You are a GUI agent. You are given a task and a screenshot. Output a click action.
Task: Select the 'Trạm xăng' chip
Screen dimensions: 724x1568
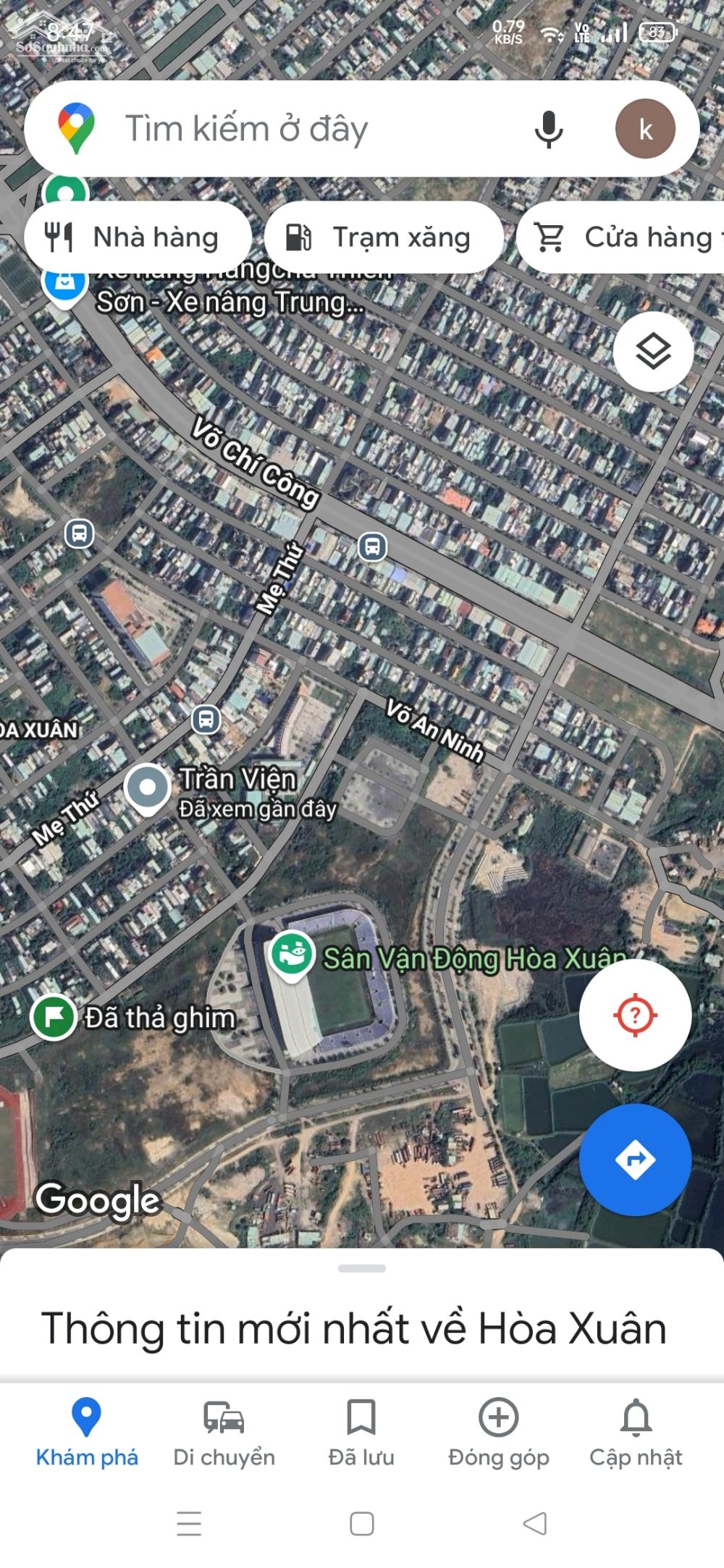(384, 237)
